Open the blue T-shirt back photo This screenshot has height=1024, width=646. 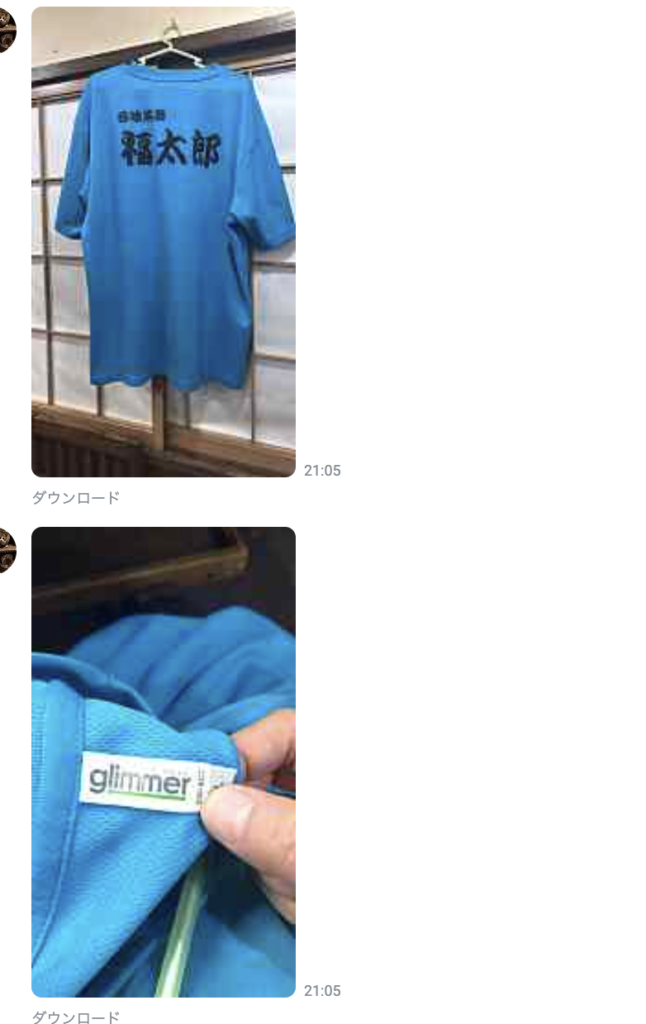pos(163,242)
